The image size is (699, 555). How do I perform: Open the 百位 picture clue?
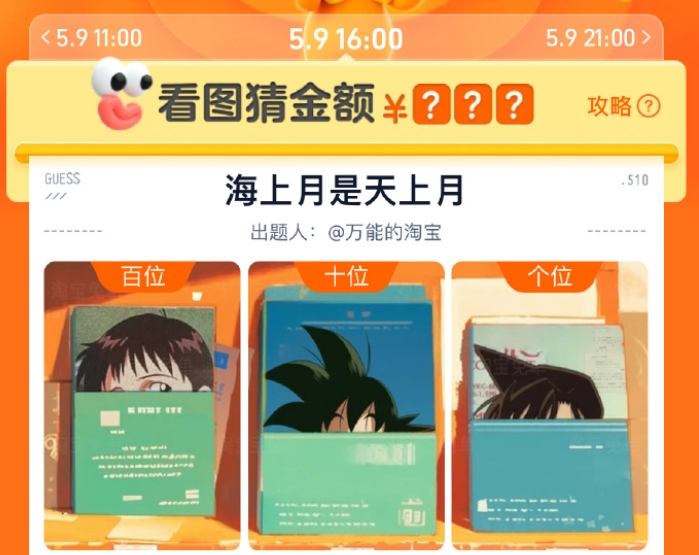(x=143, y=410)
